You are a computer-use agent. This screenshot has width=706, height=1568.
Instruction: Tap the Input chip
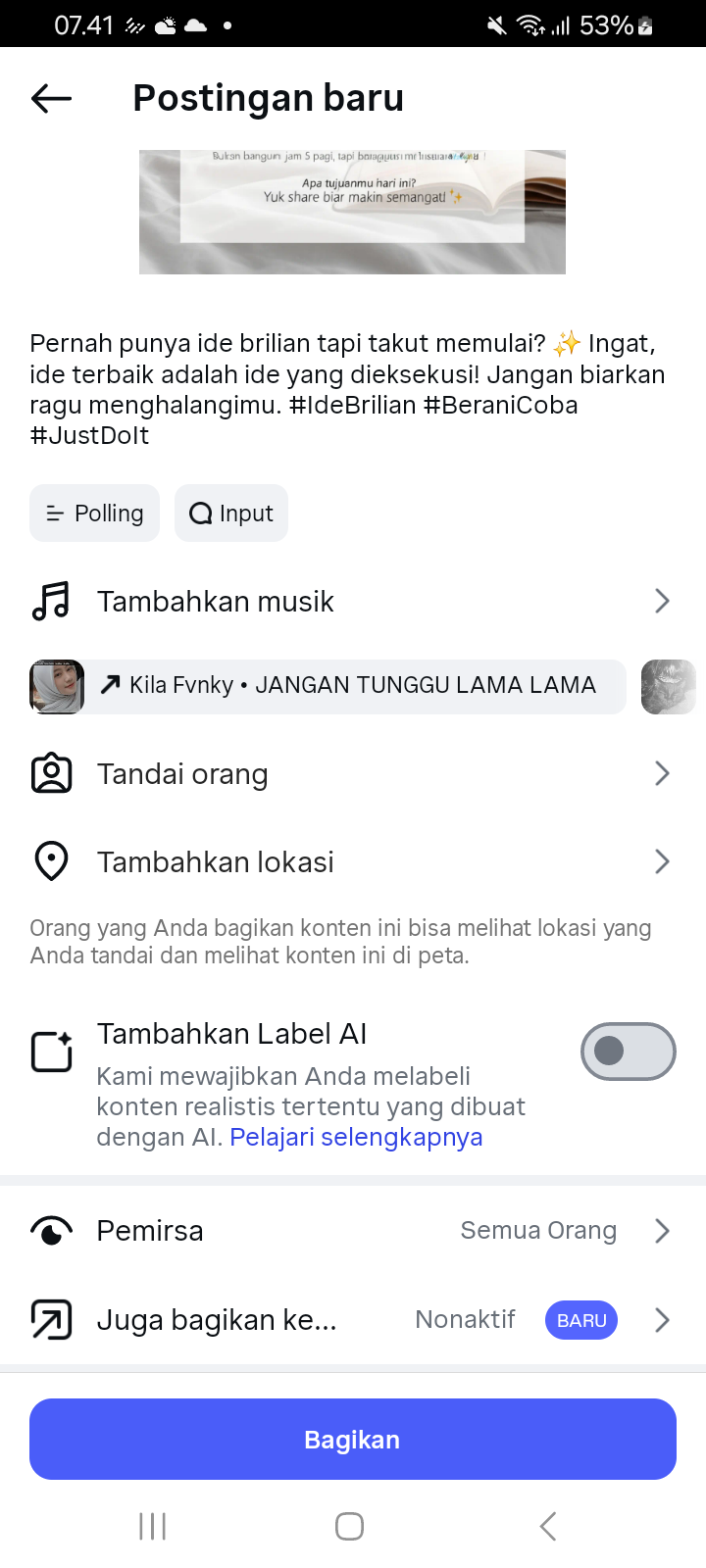point(231,514)
